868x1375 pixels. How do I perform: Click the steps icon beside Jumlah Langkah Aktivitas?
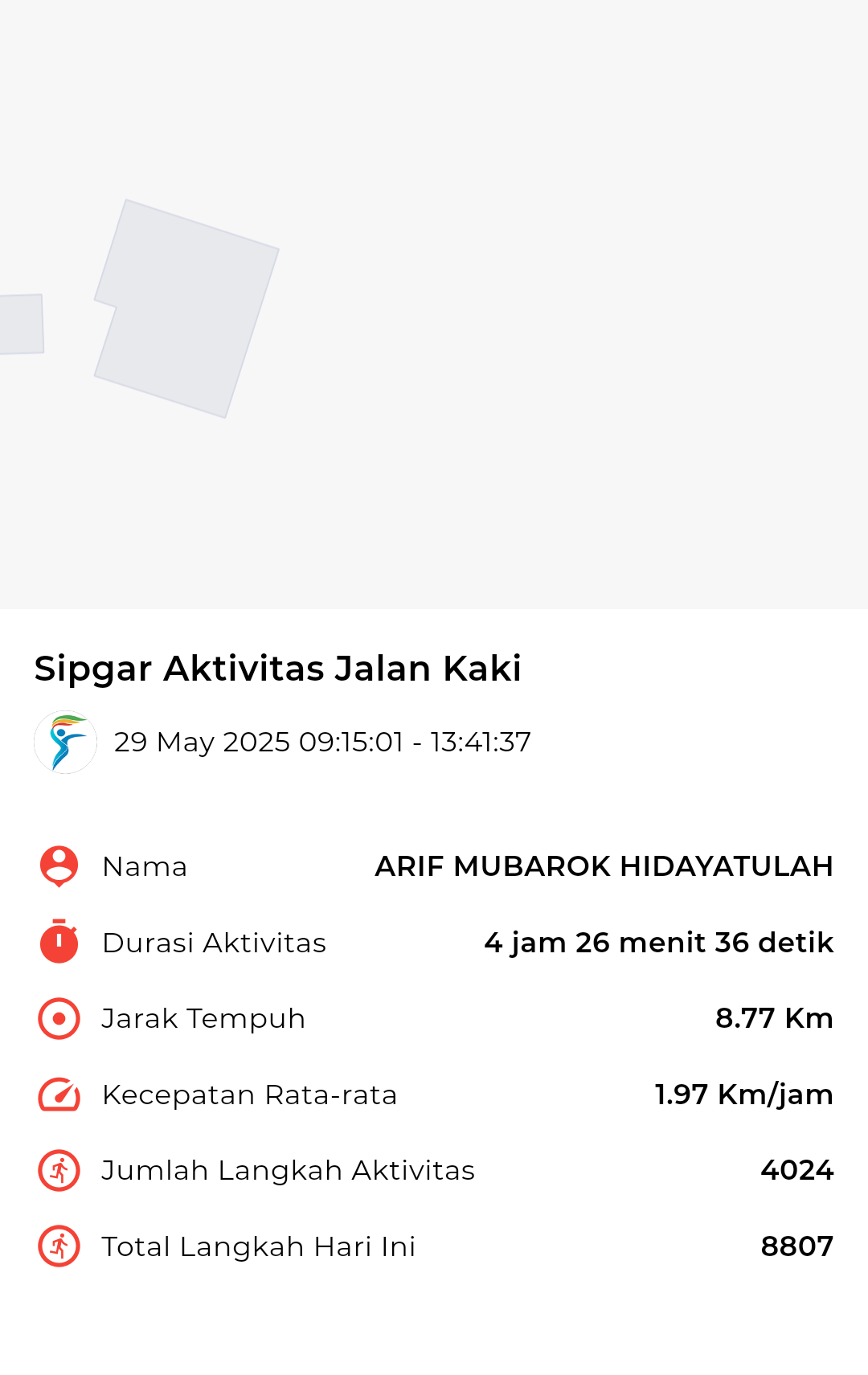[x=58, y=1170]
